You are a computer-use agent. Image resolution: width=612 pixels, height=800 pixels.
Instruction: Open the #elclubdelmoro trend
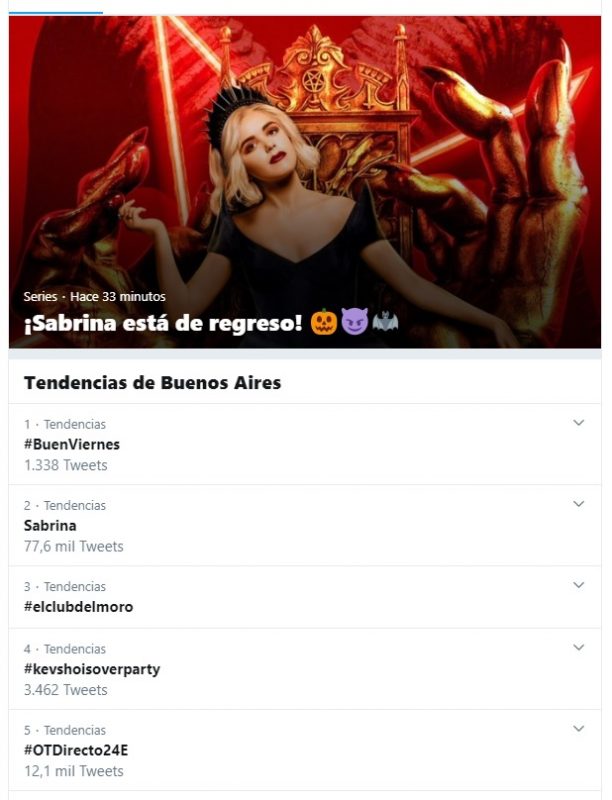(x=78, y=606)
